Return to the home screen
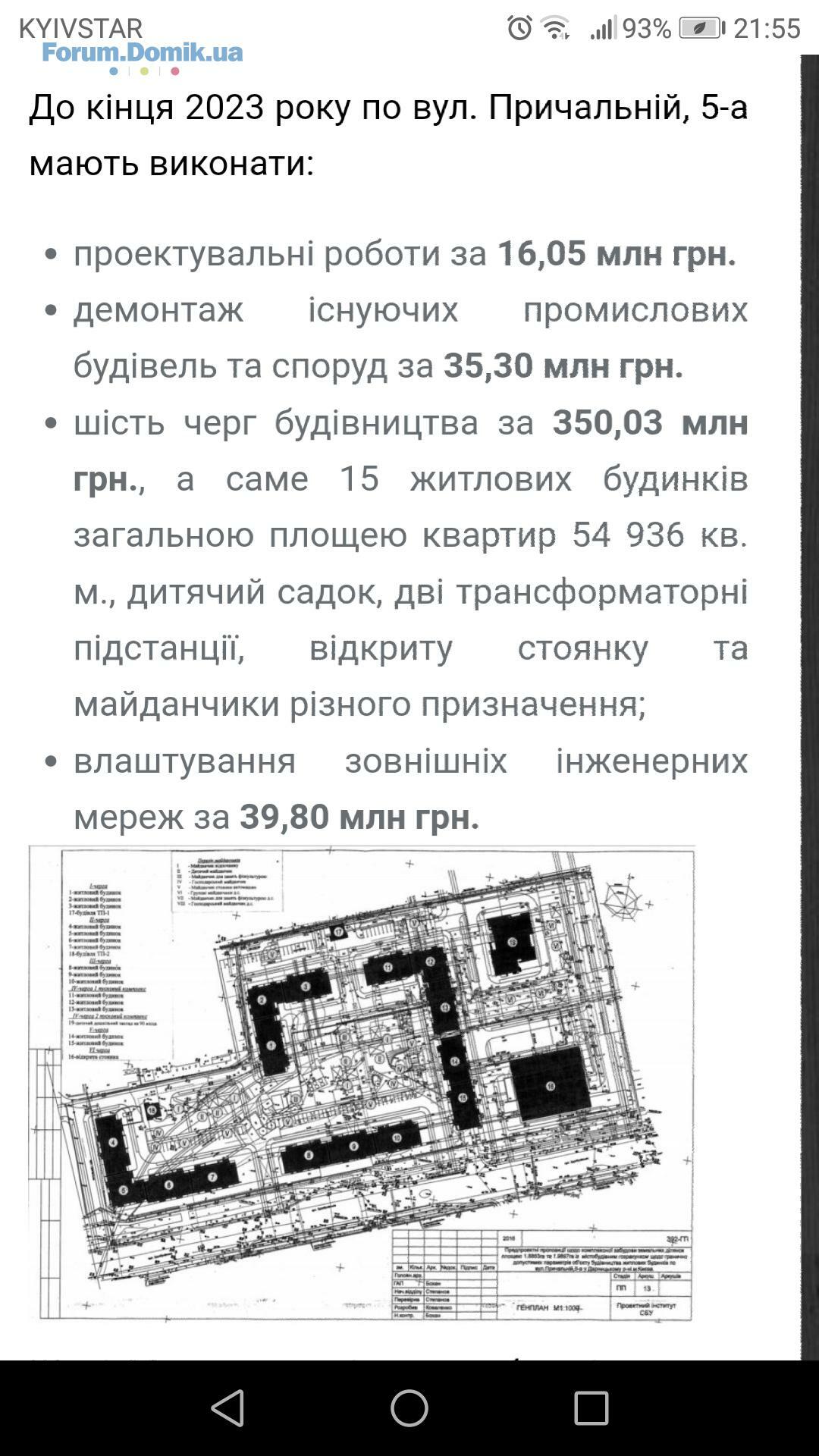 pos(409,1408)
